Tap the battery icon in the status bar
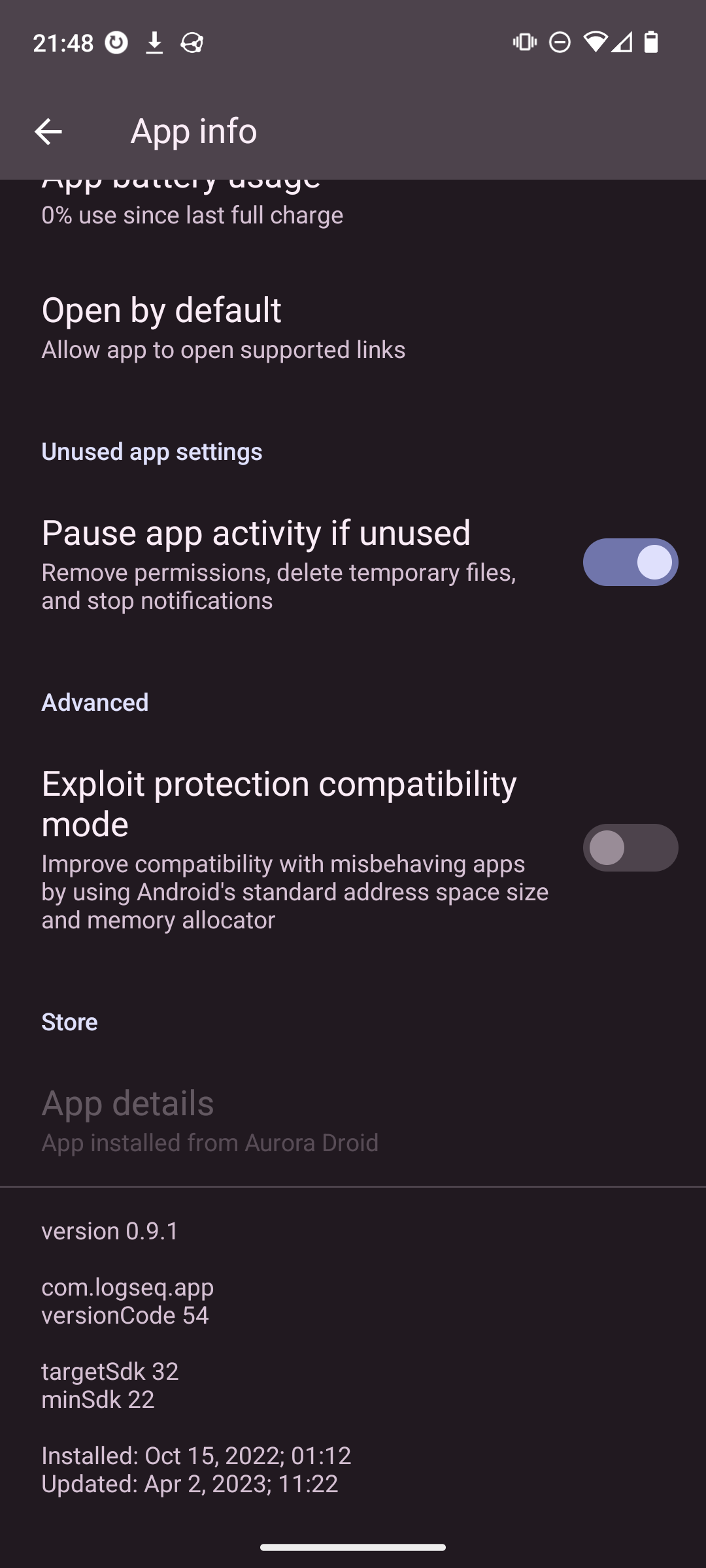706x1568 pixels. click(x=652, y=42)
